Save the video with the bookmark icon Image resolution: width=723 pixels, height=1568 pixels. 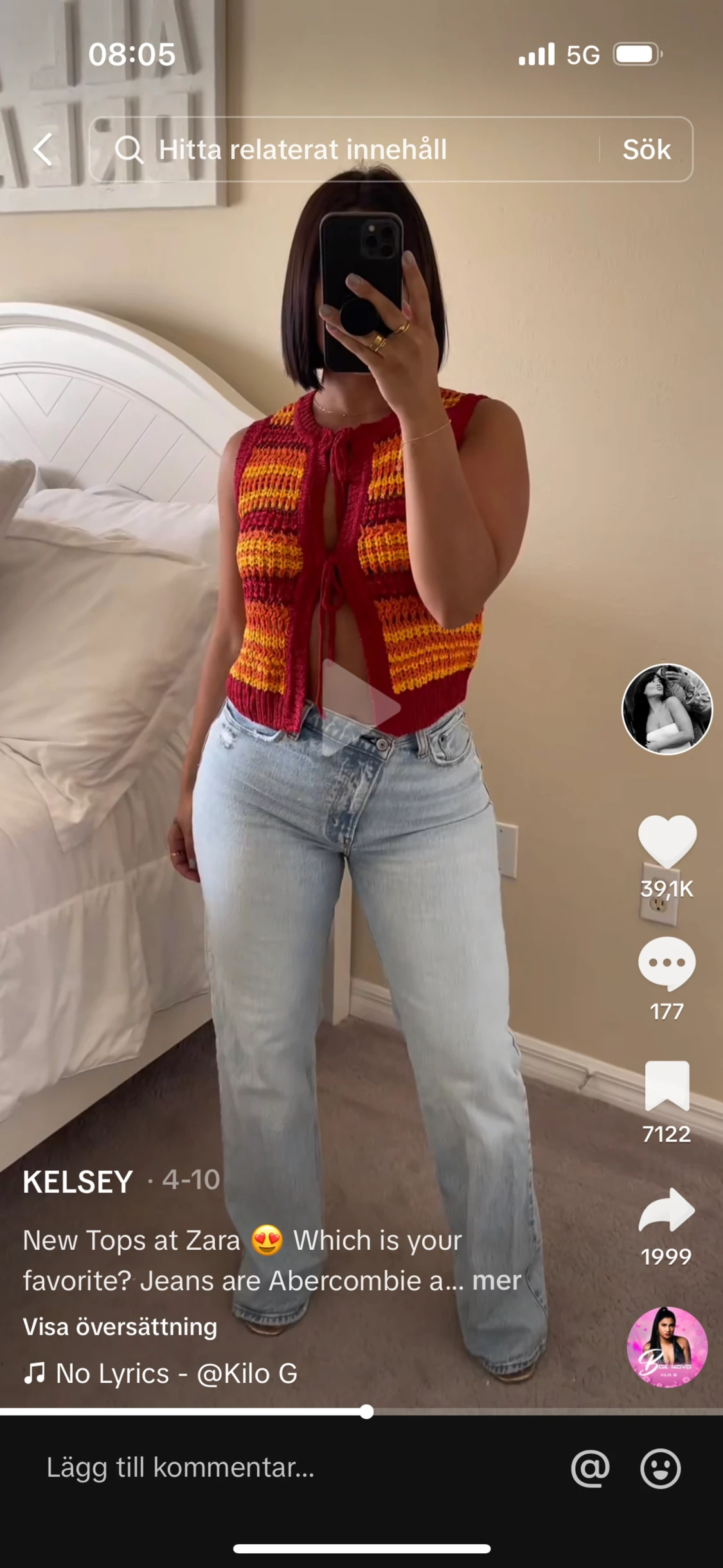[667, 1086]
